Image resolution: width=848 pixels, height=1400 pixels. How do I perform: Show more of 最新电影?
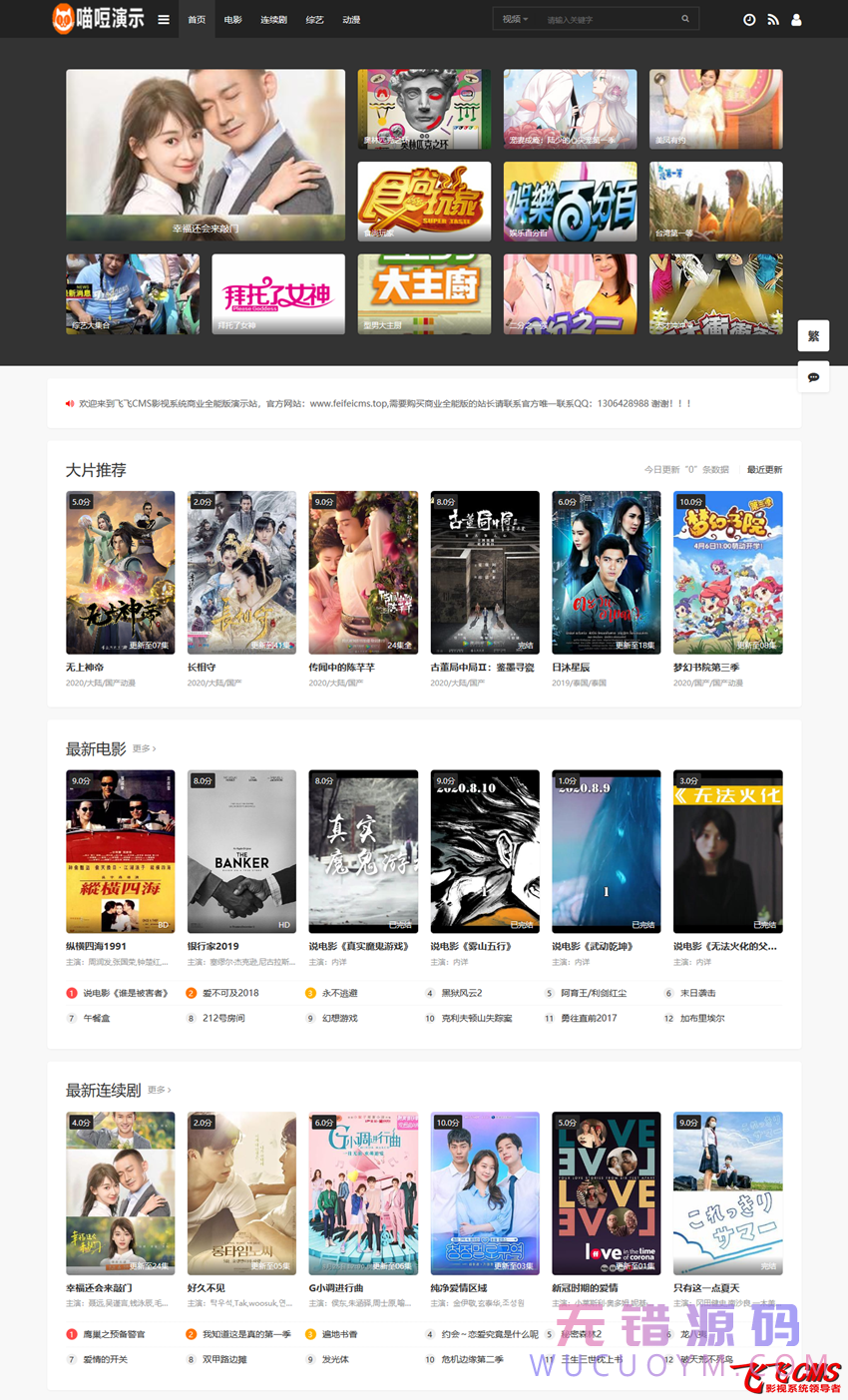[144, 748]
